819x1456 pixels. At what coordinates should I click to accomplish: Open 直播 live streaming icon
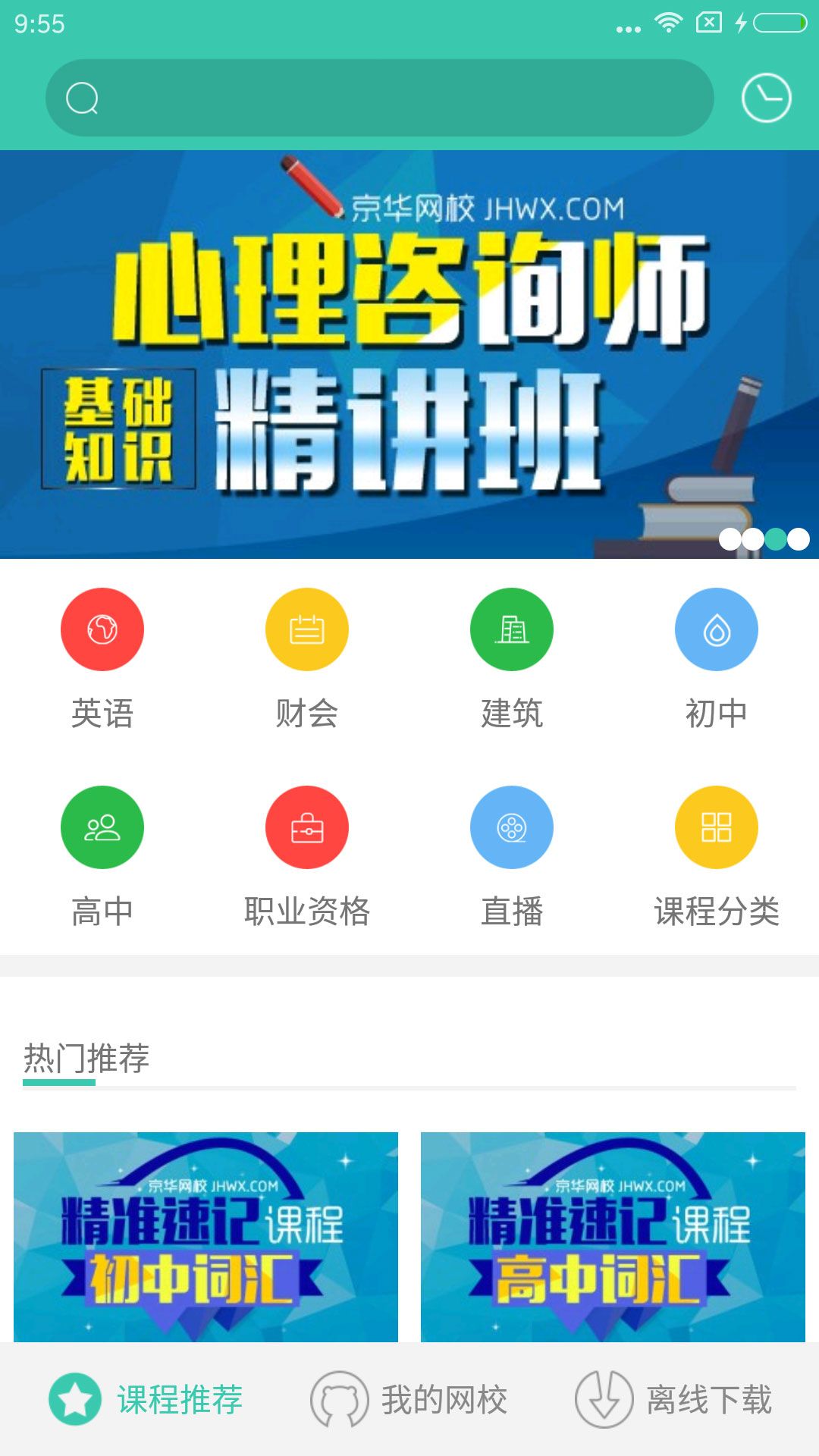(512, 827)
